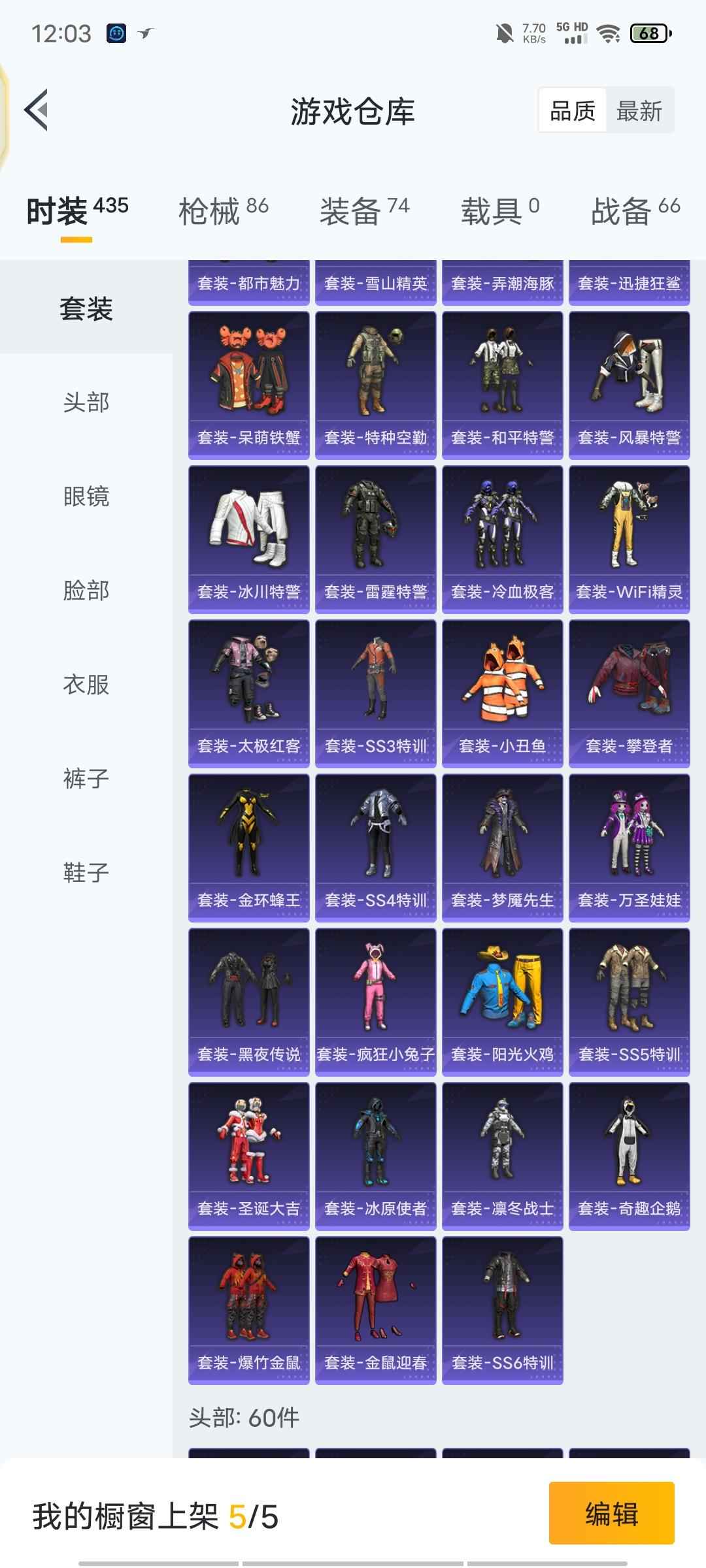Open the 套装-疯狂小兔子 outfit
Viewport: 706px width, 1568px height.
375,1002
